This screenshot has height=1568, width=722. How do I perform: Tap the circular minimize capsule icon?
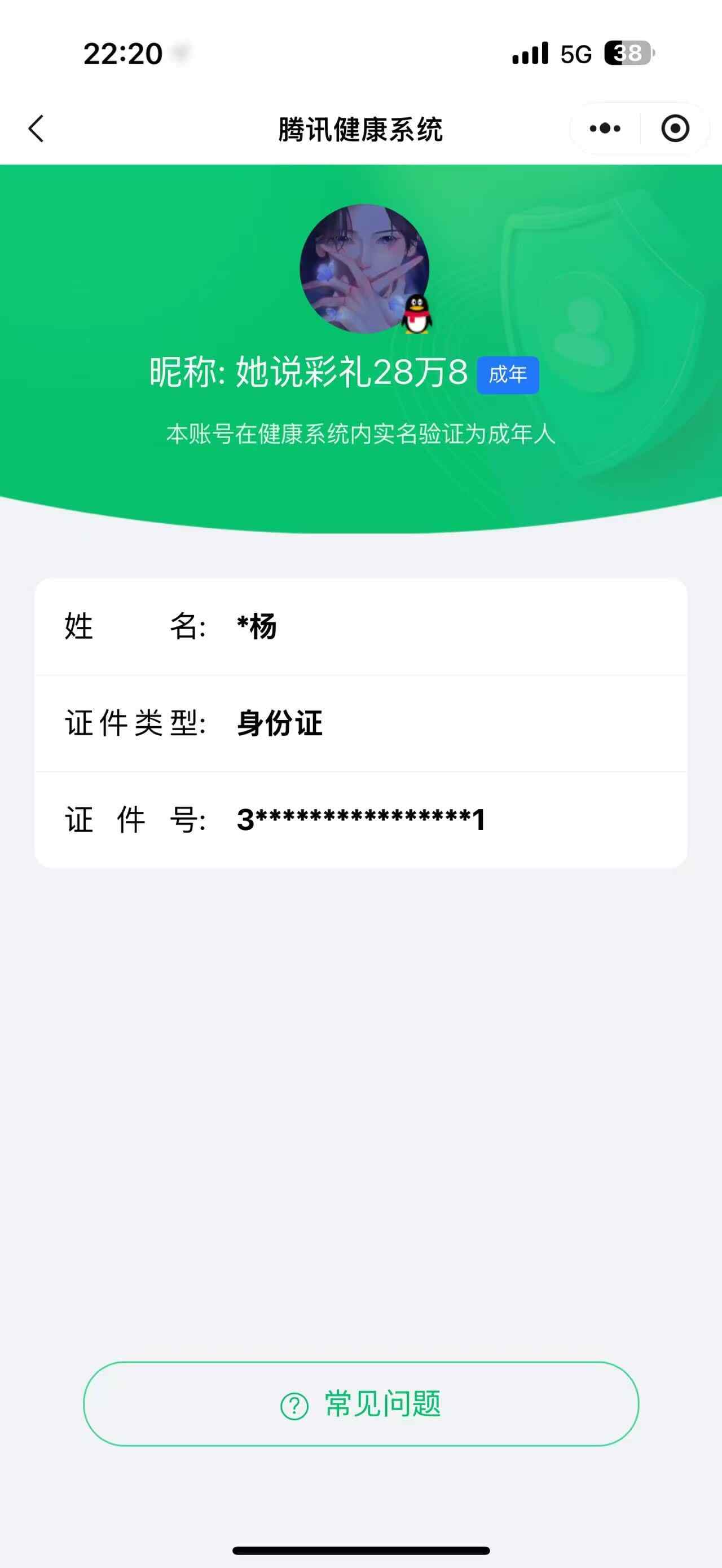pos(676,129)
